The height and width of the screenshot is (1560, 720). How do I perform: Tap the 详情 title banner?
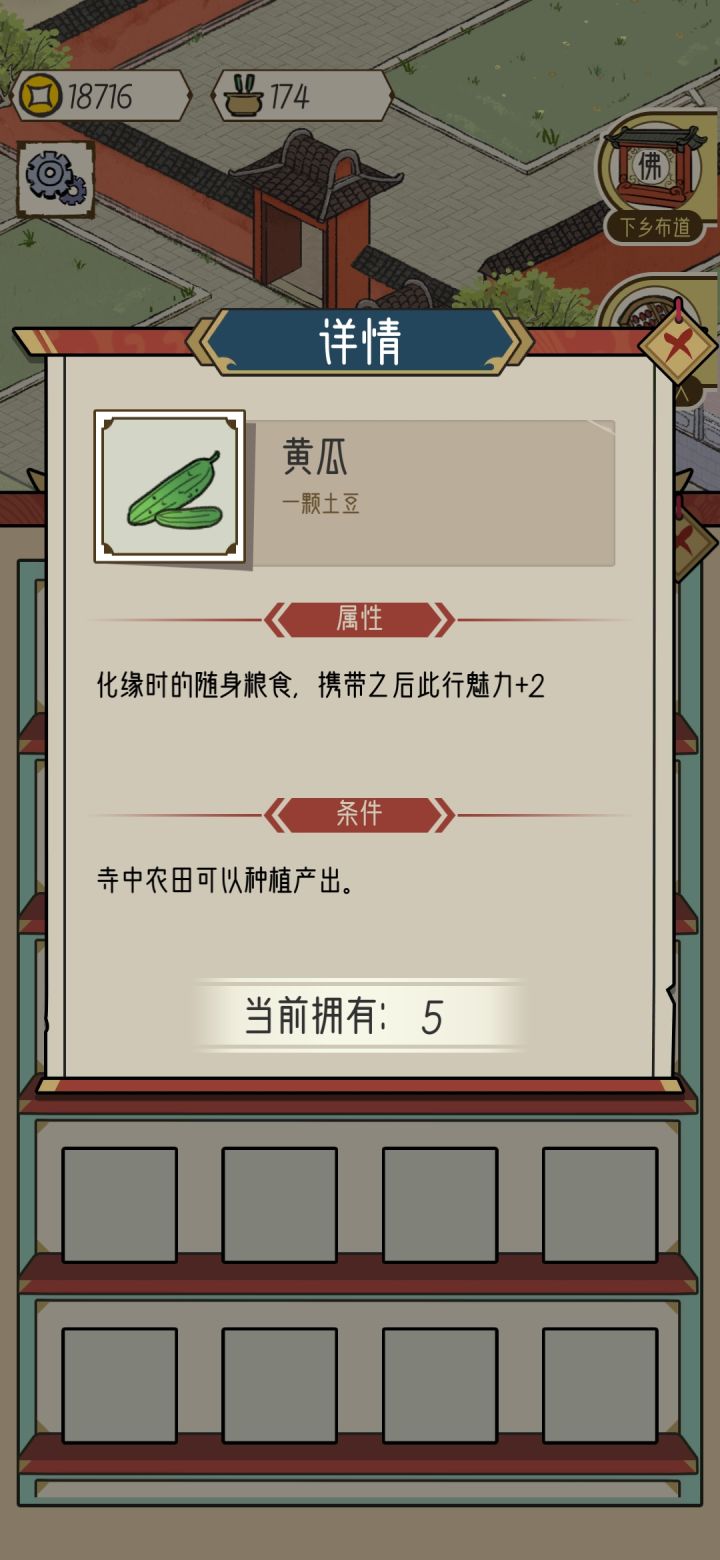click(x=360, y=340)
